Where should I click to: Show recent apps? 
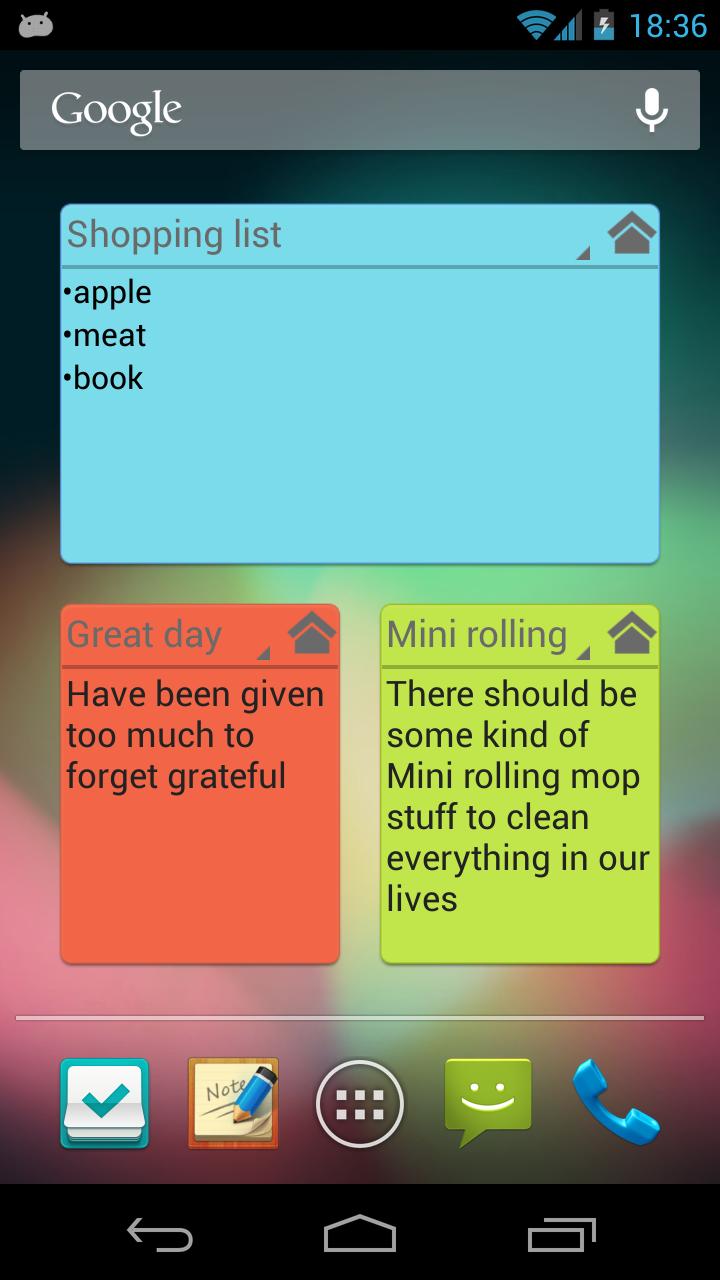pos(561,1235)
